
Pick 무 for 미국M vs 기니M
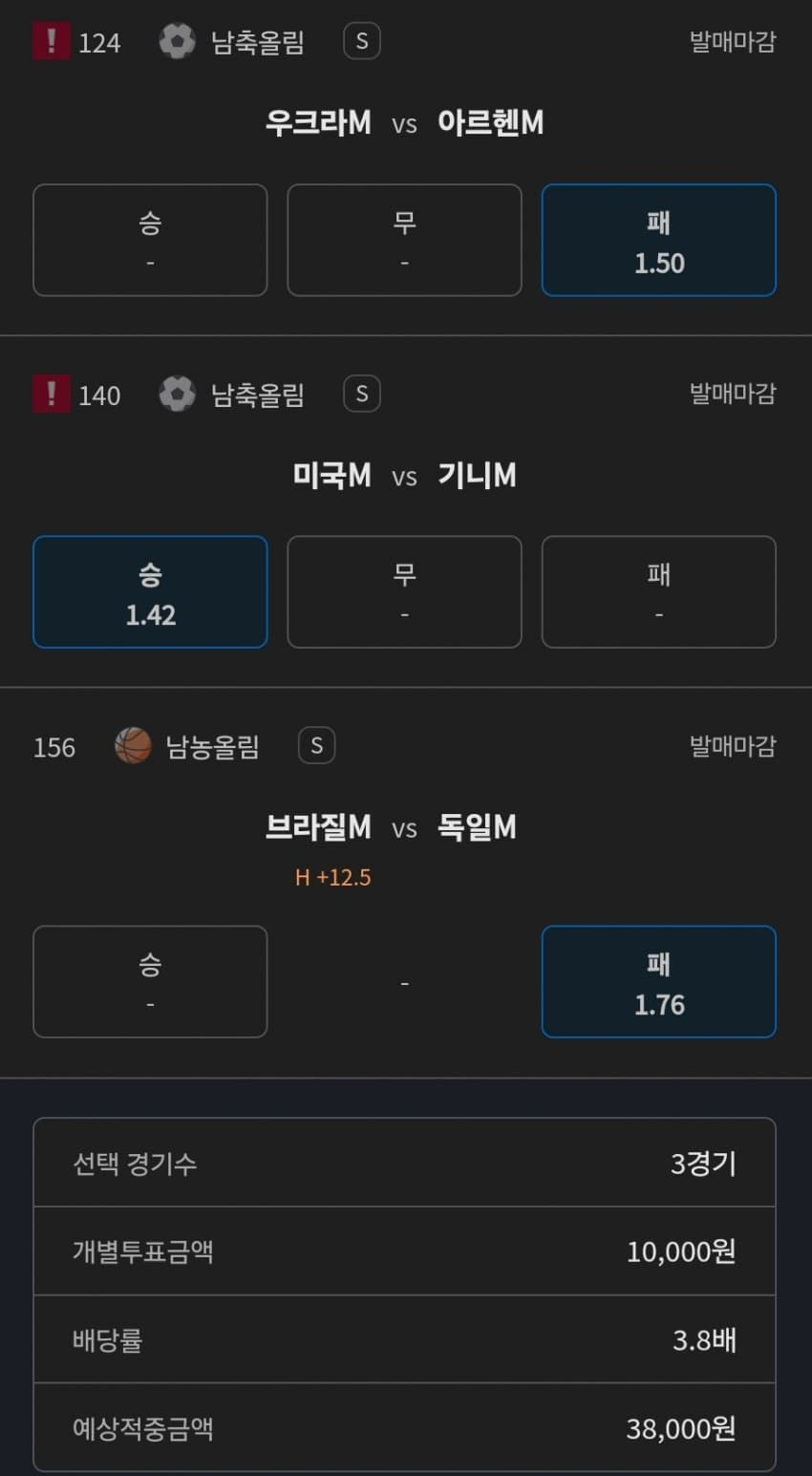(x=404, y=591)
